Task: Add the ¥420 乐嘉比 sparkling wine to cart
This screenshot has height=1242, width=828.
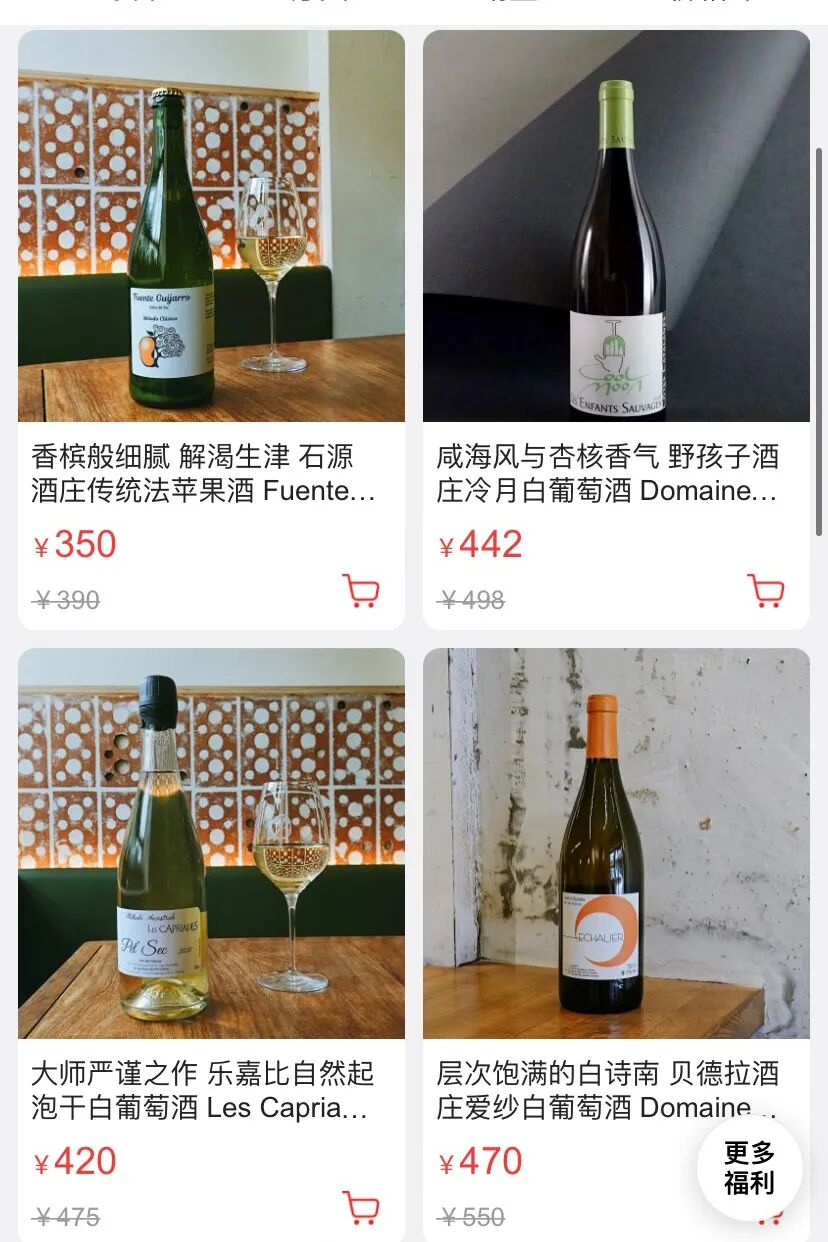Action: click(360, 1208)
